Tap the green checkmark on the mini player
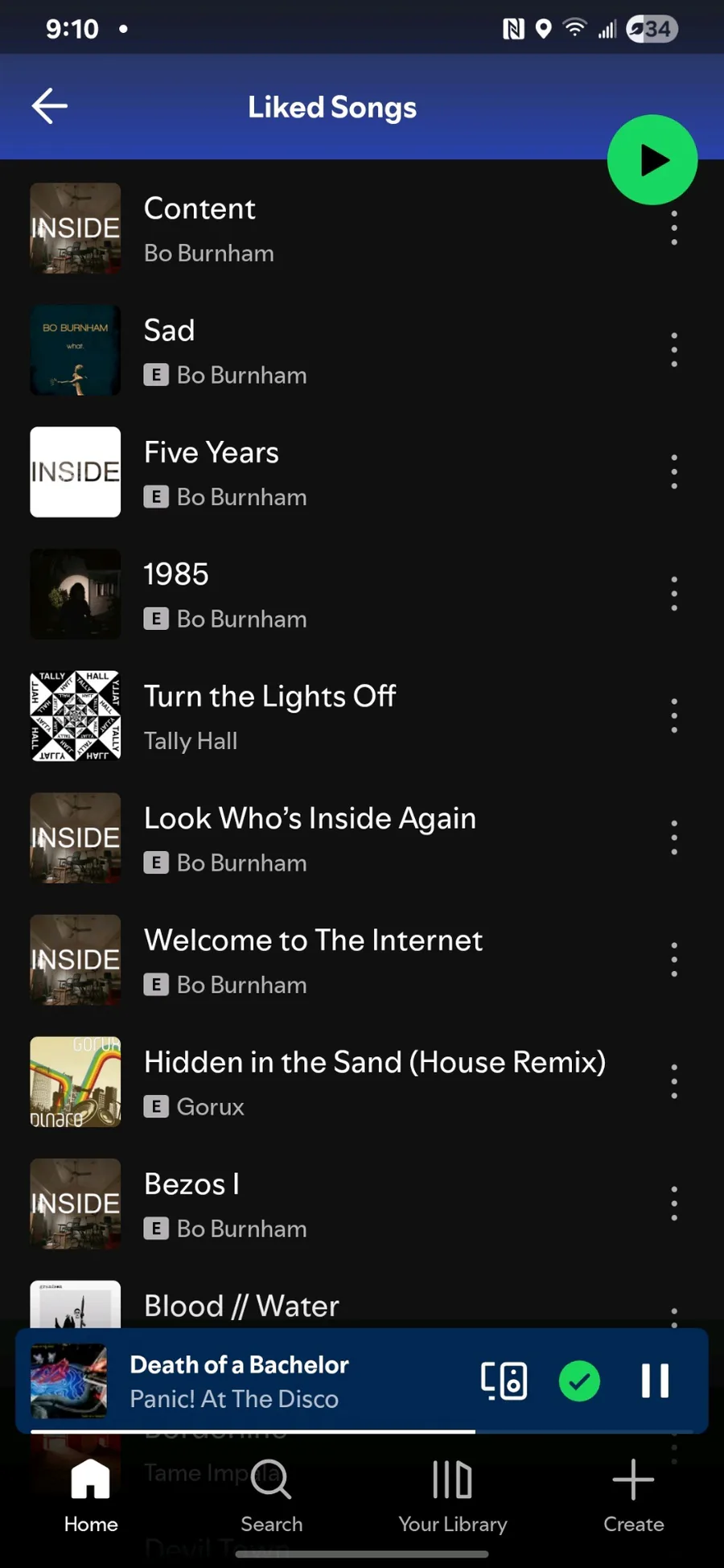Viewport: 724px width, 1568px height. 579,1381
